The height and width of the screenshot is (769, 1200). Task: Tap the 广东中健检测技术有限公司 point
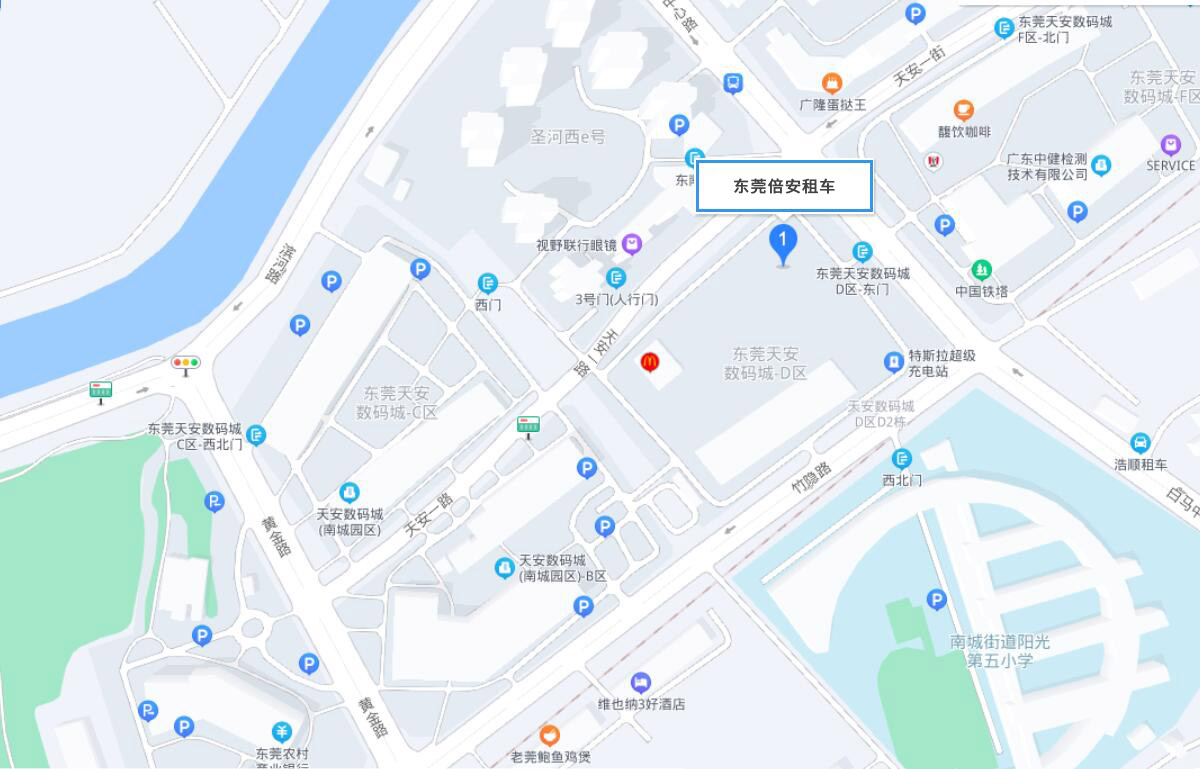point(1101,165)
